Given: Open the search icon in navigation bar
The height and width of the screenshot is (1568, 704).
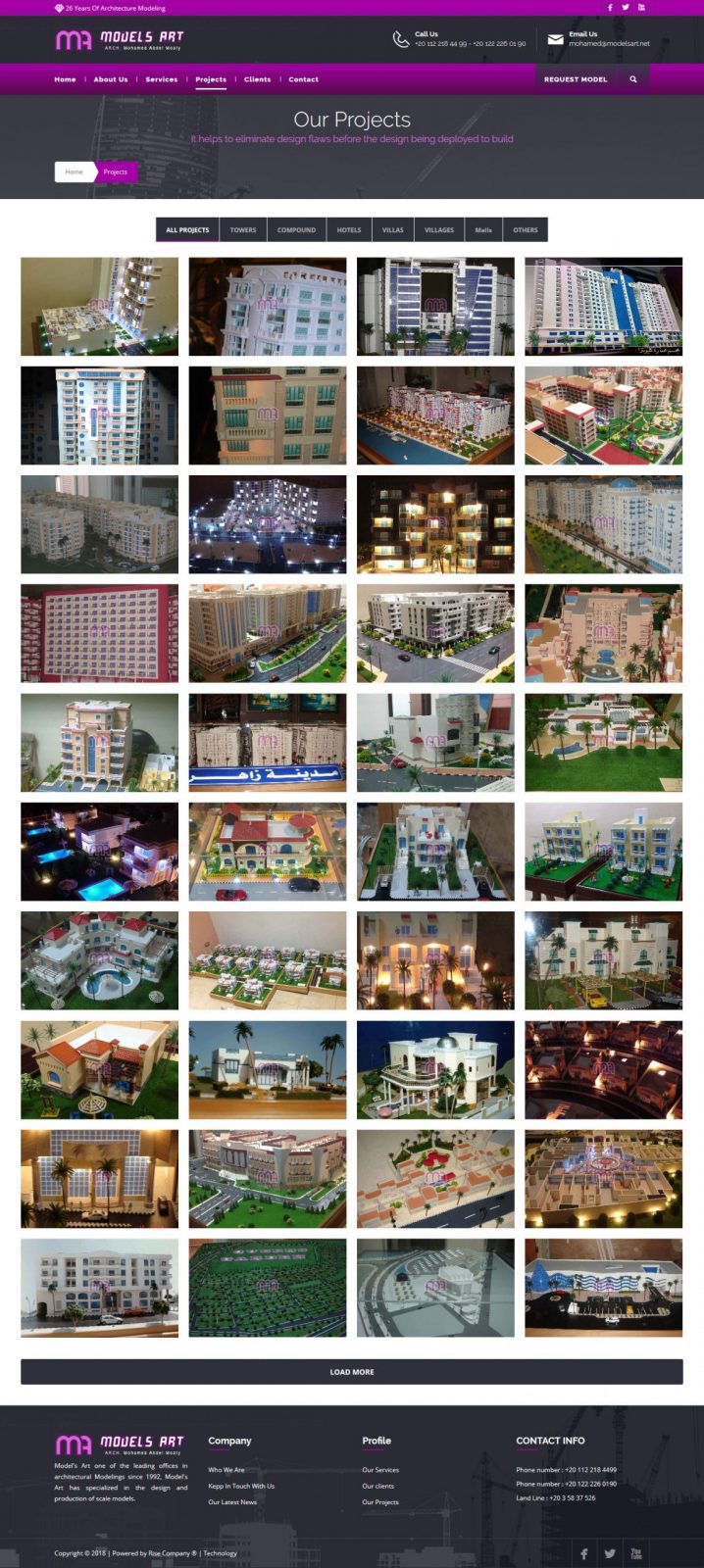Looking at the screenshot, I should (x=633, y=79).
